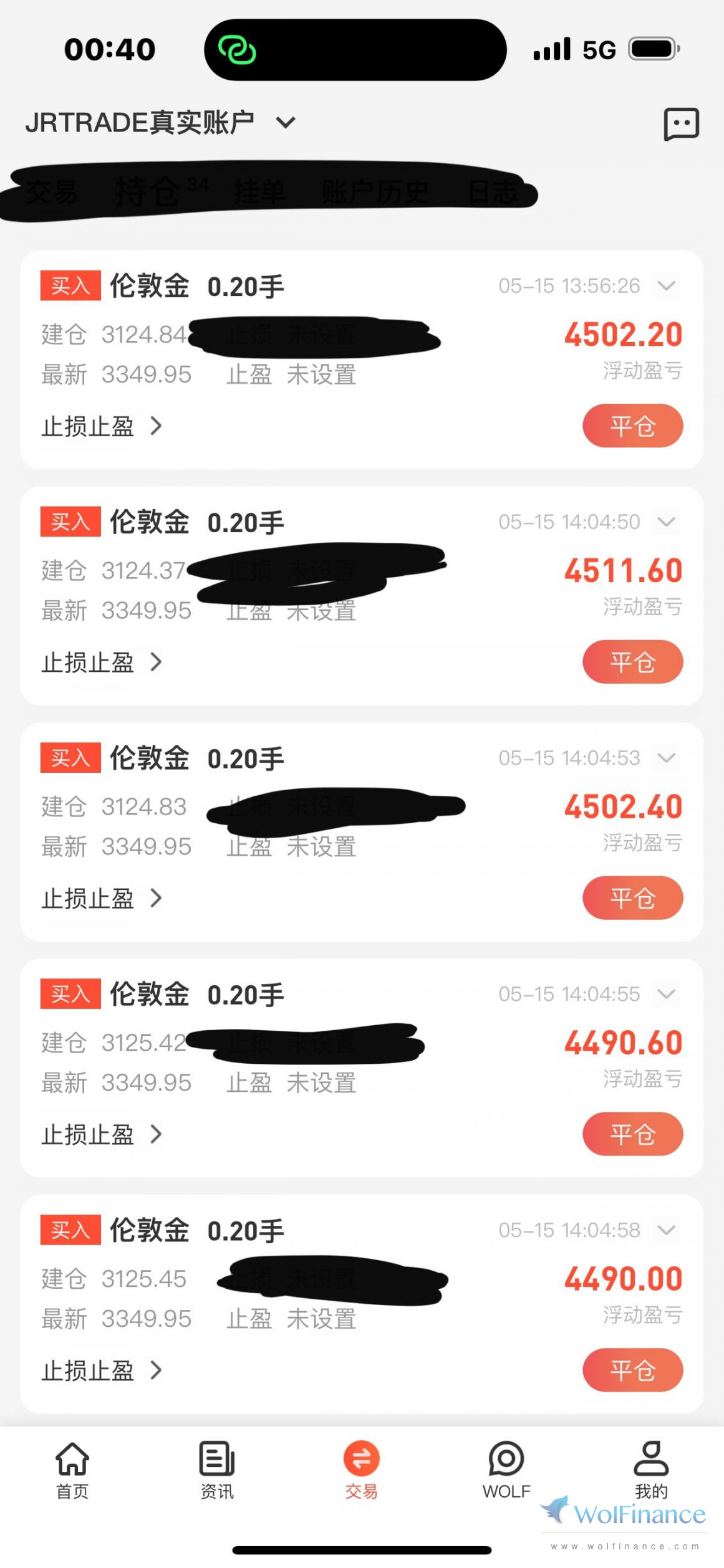The height and width of the screenshot is (1568, 724).
Task: Open 止损止盈 for the 14:04:58 position
Action: tap(102, 1372)
